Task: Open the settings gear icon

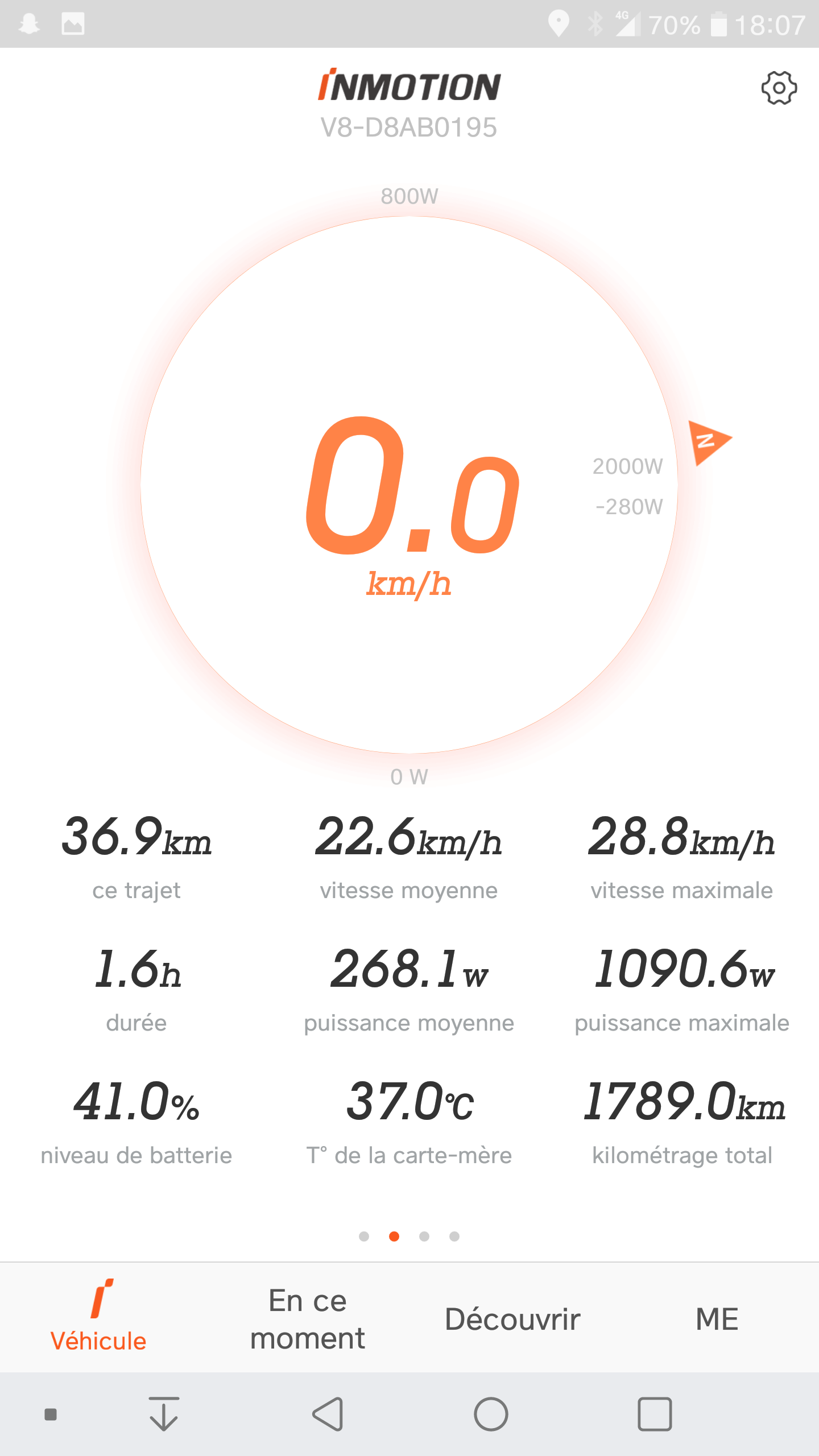Action: click(779, 88)
